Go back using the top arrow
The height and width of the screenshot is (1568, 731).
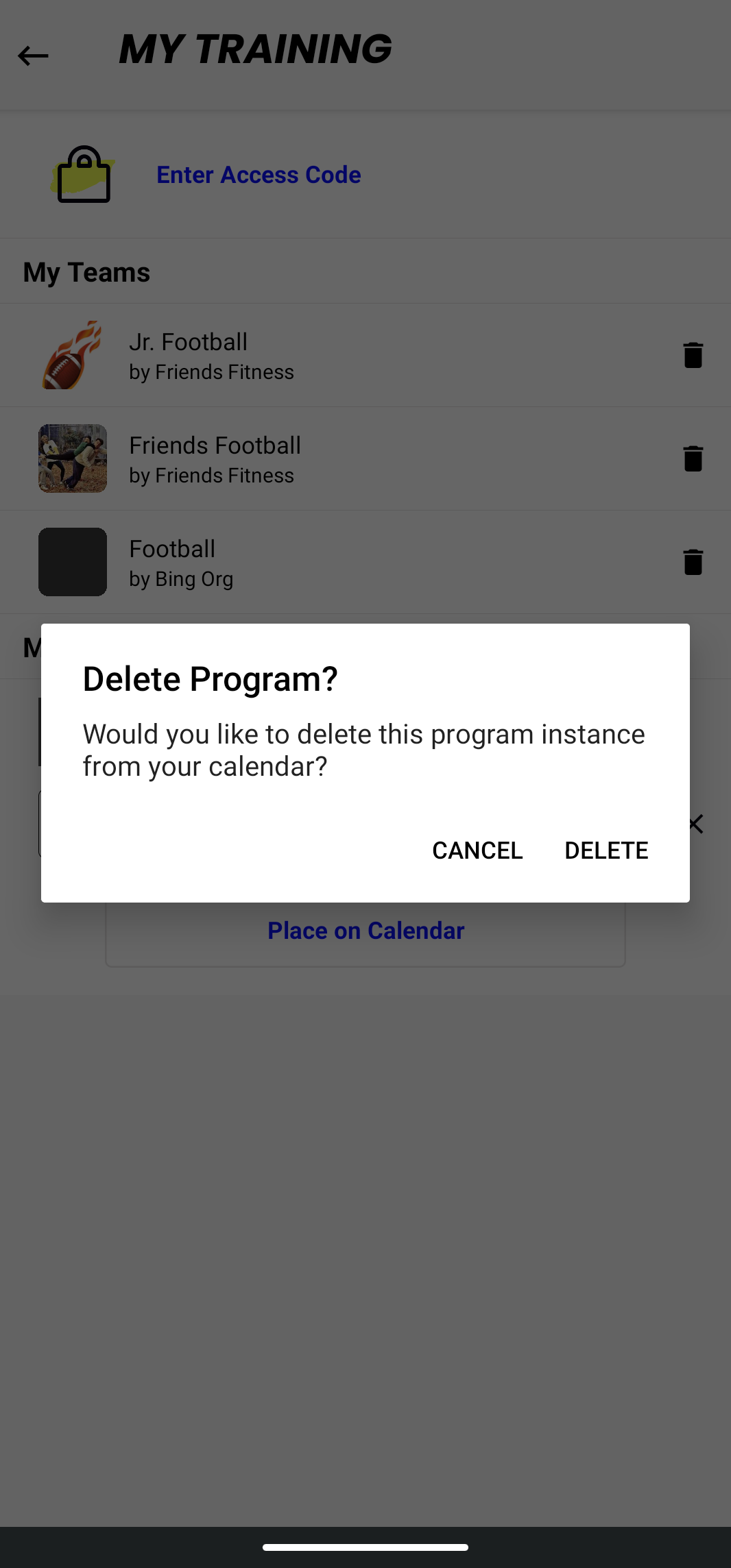[x=33, y=56]
